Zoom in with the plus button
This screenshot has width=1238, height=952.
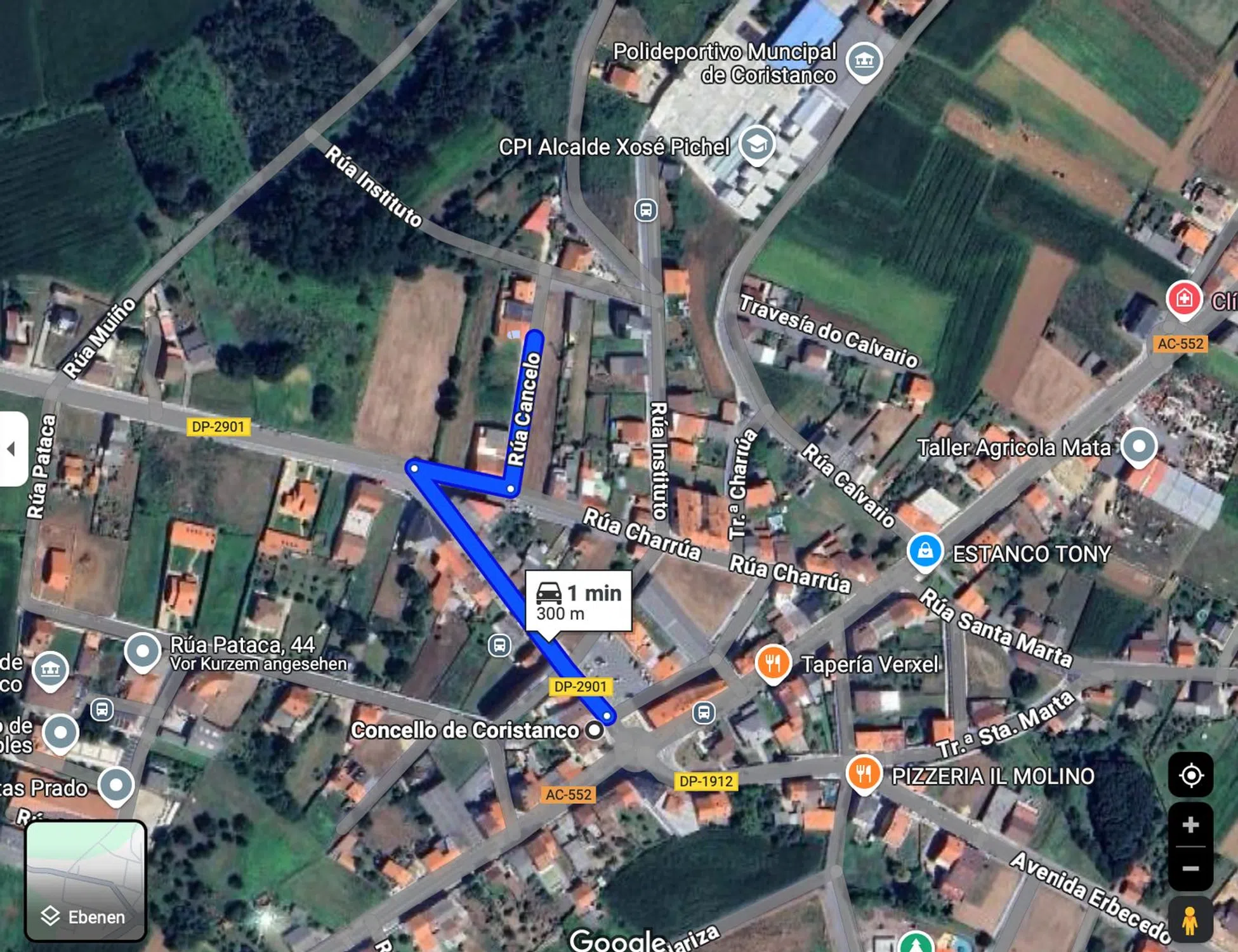(1190, 825)
